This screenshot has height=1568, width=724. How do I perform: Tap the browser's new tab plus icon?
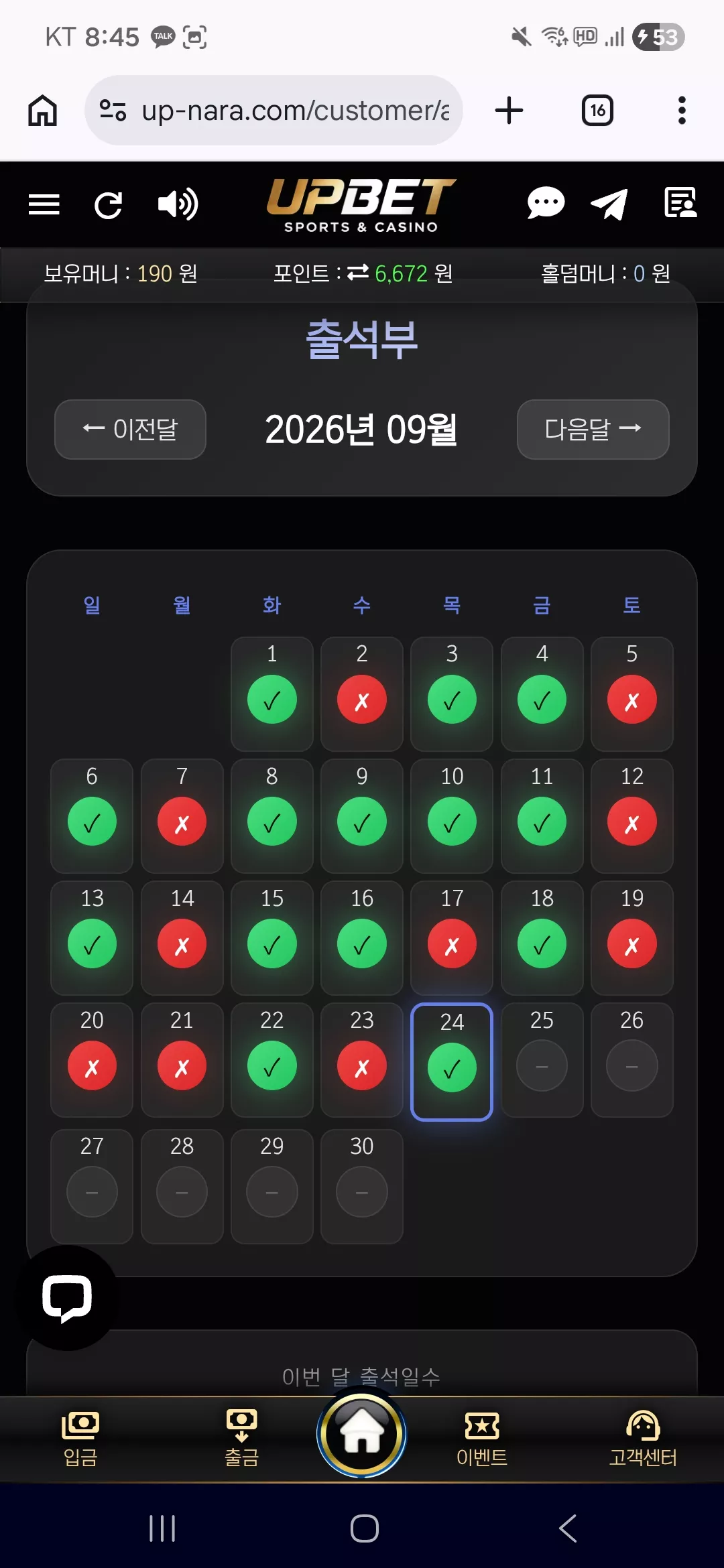(x=509, y=110)
